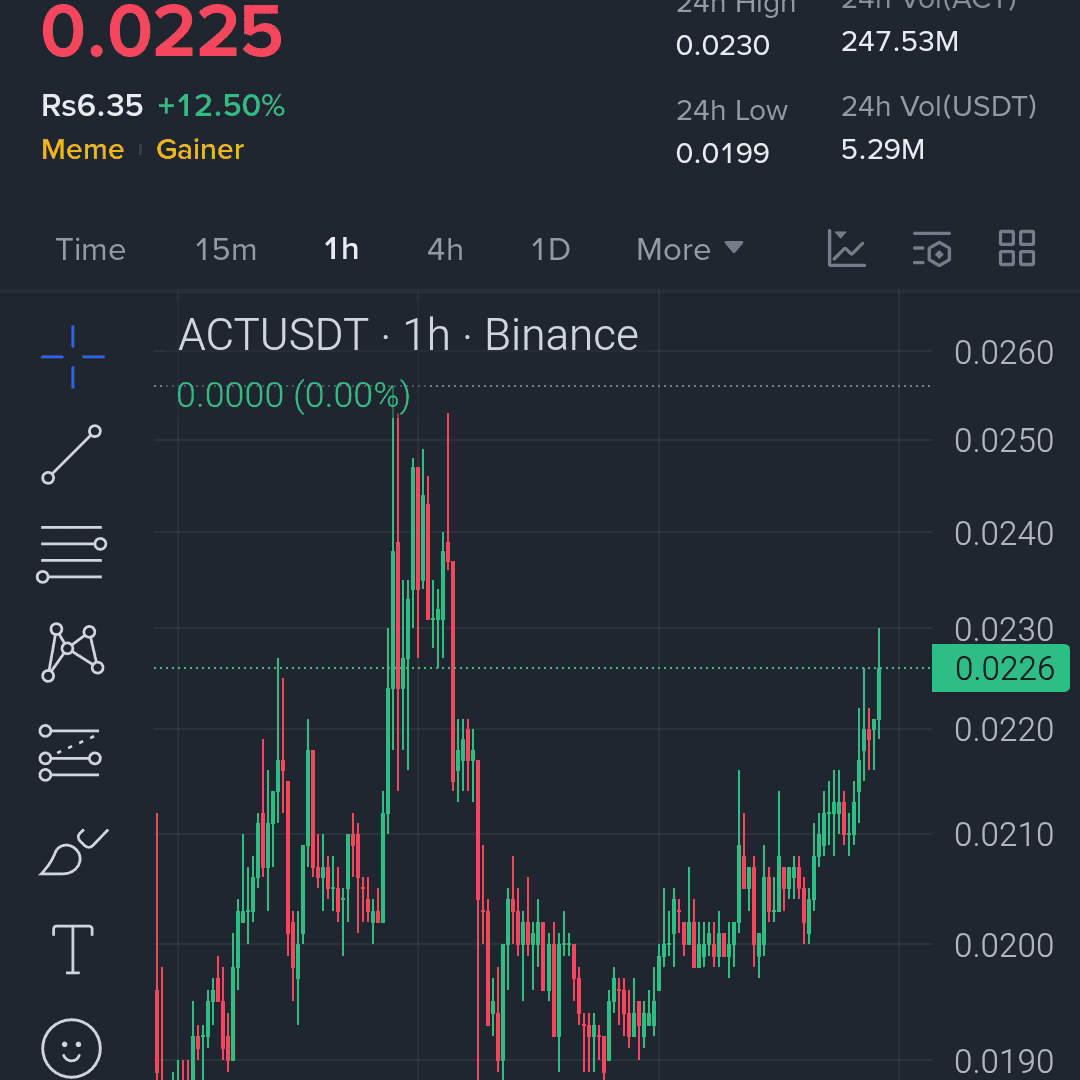Tap the Gainer category tag
1080x1080 pixels.
pyautogui.click(x=200, y=150)
